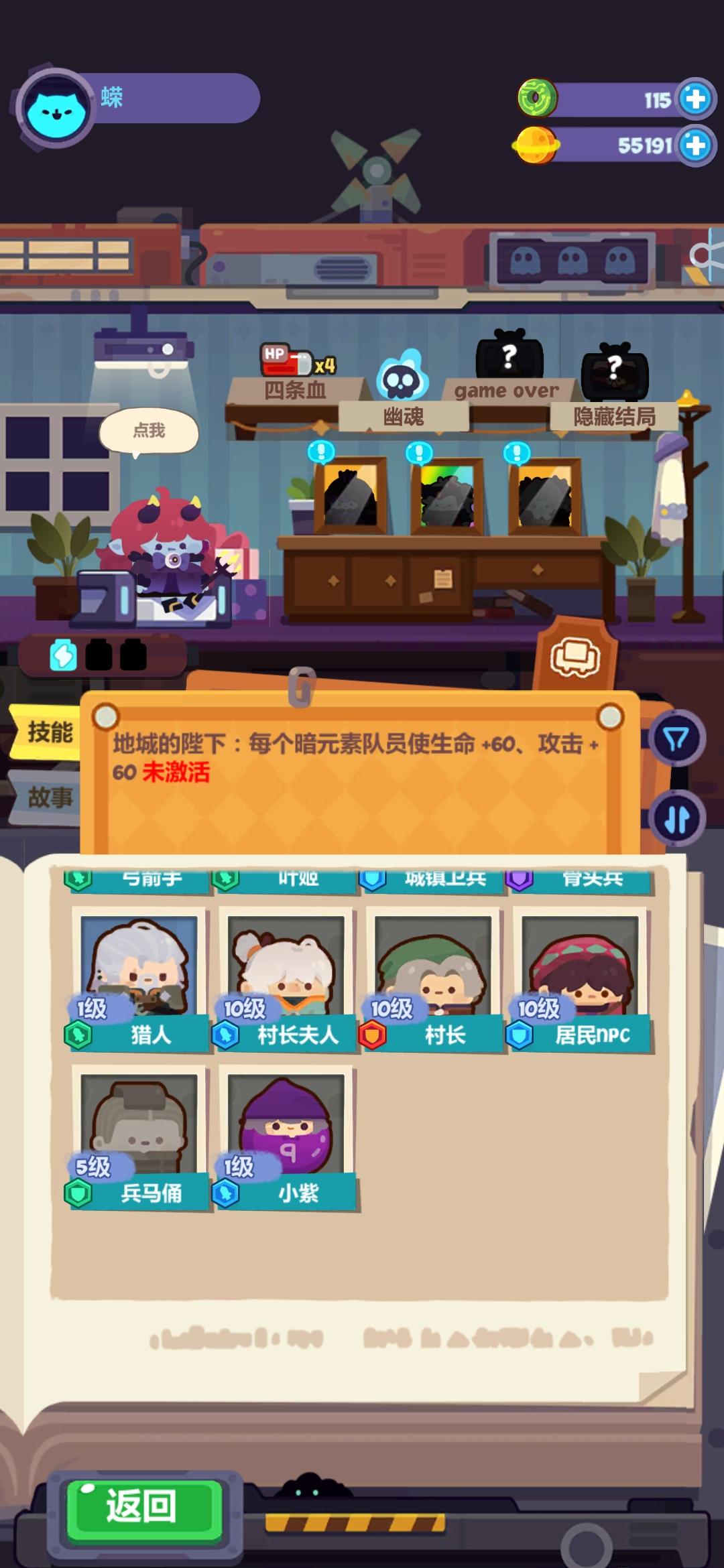This screenshot has width=724, height=1568.
Task: Switch to the 故事 tab
Action: pos(44,799)
